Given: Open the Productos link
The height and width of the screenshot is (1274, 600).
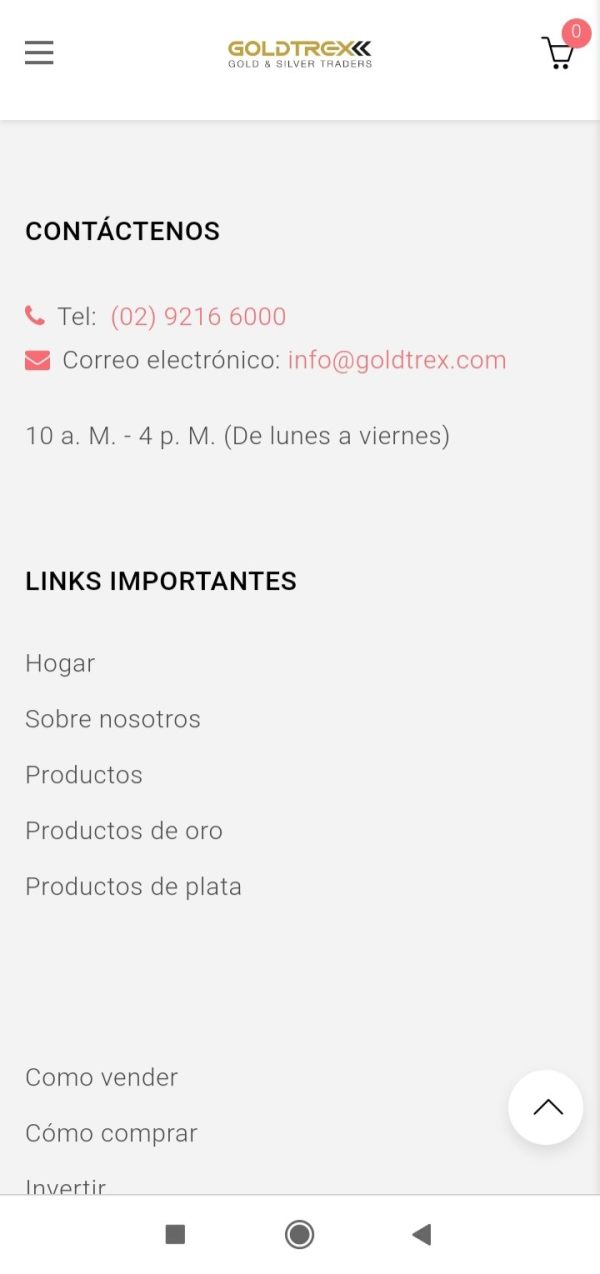Looking at the screenshot, I should (x=84, y=775).
